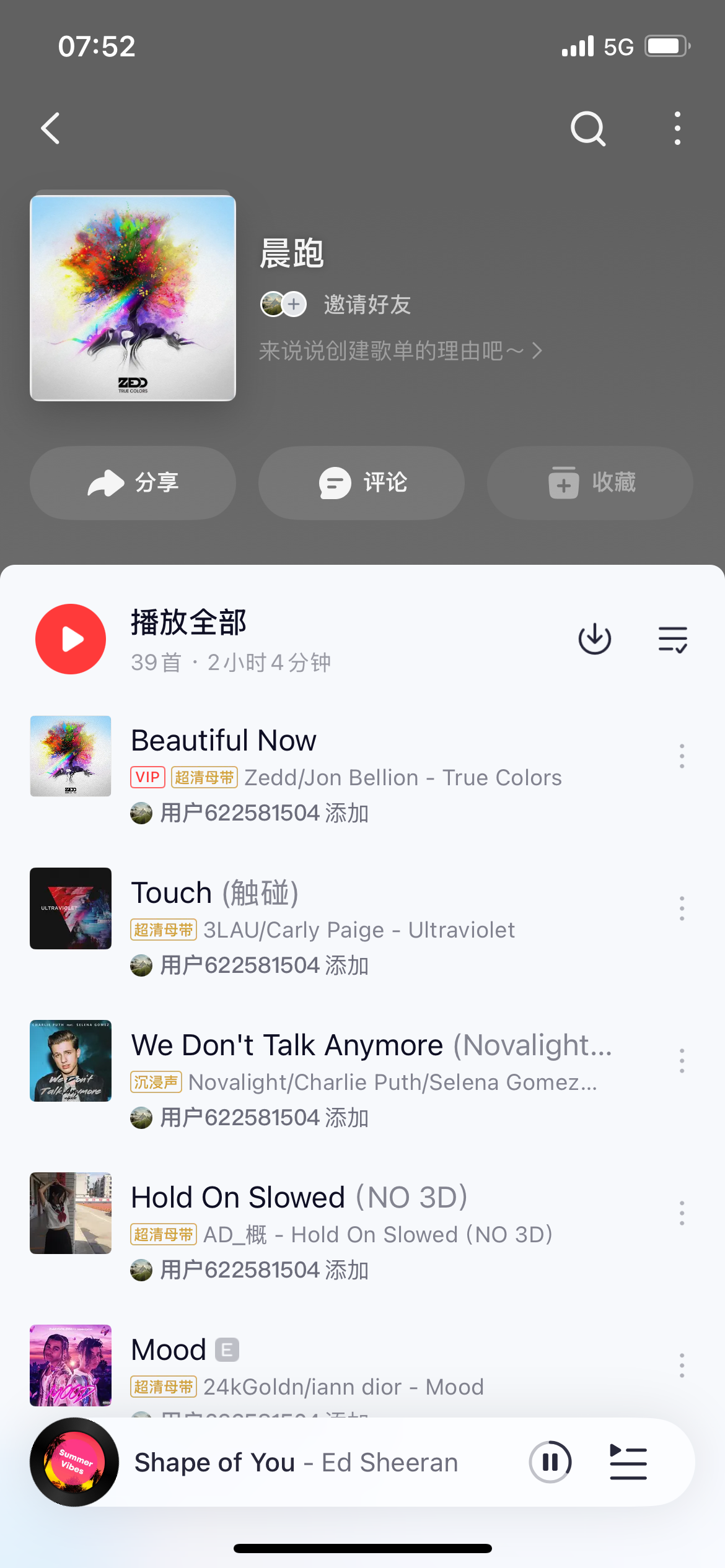Share this playlist with 分享
This screenshot has width=725, height=1568.
133,482
